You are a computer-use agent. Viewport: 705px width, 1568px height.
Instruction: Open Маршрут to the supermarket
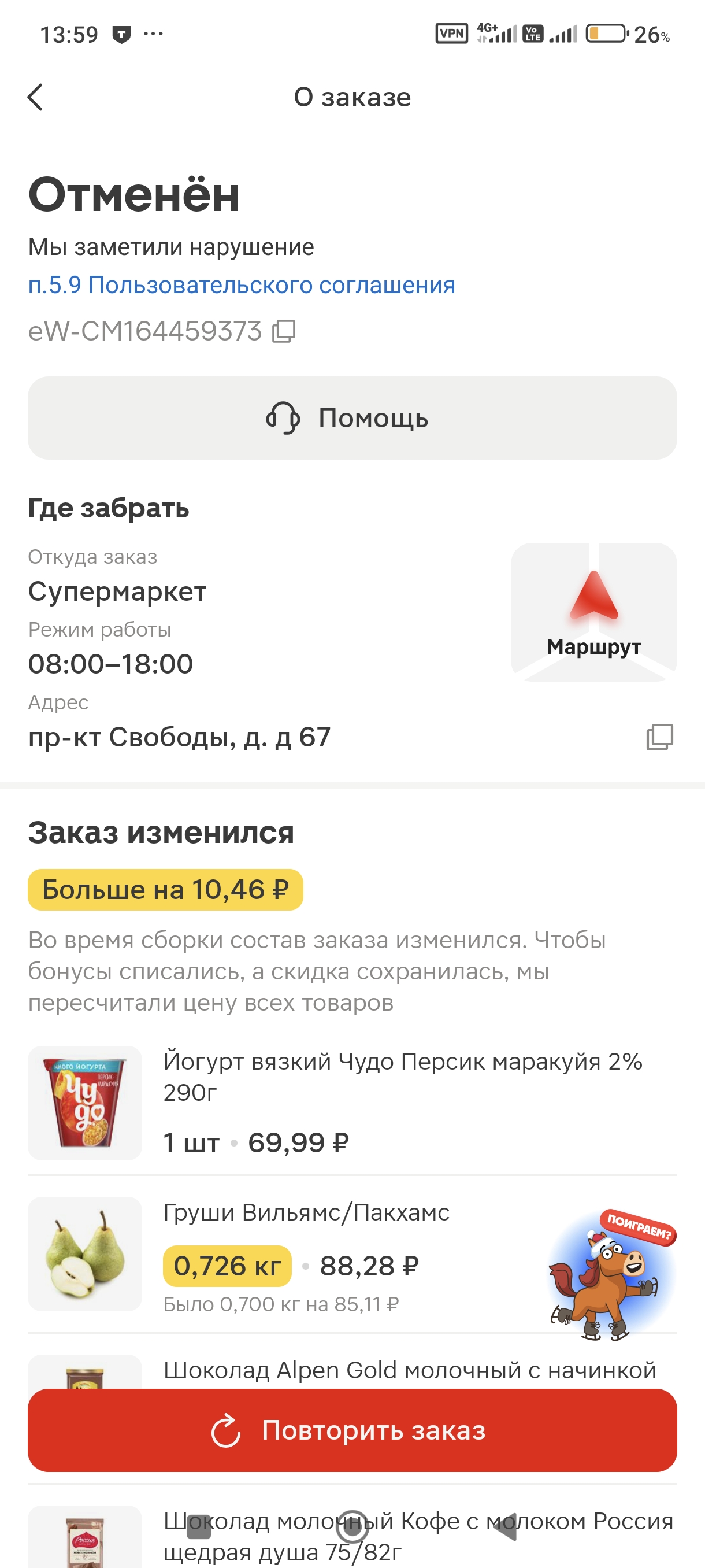click(x=593, y=612)
